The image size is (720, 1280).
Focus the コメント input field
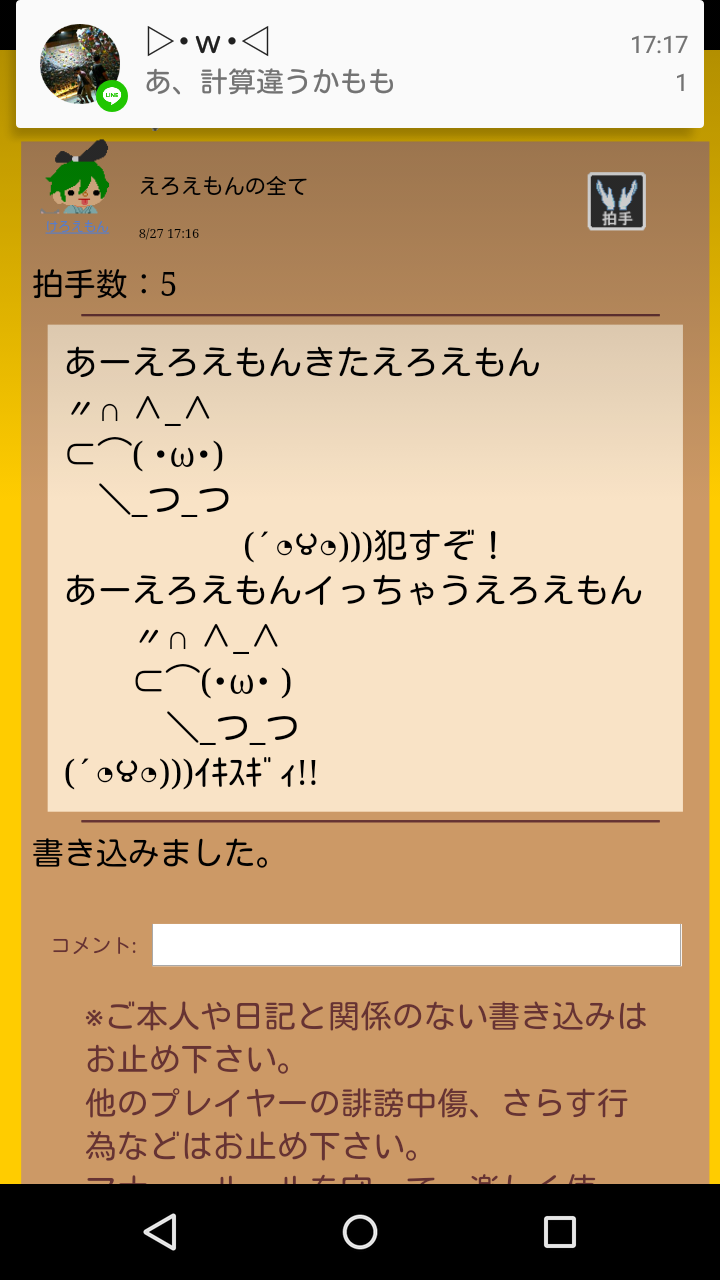[416, 944]
